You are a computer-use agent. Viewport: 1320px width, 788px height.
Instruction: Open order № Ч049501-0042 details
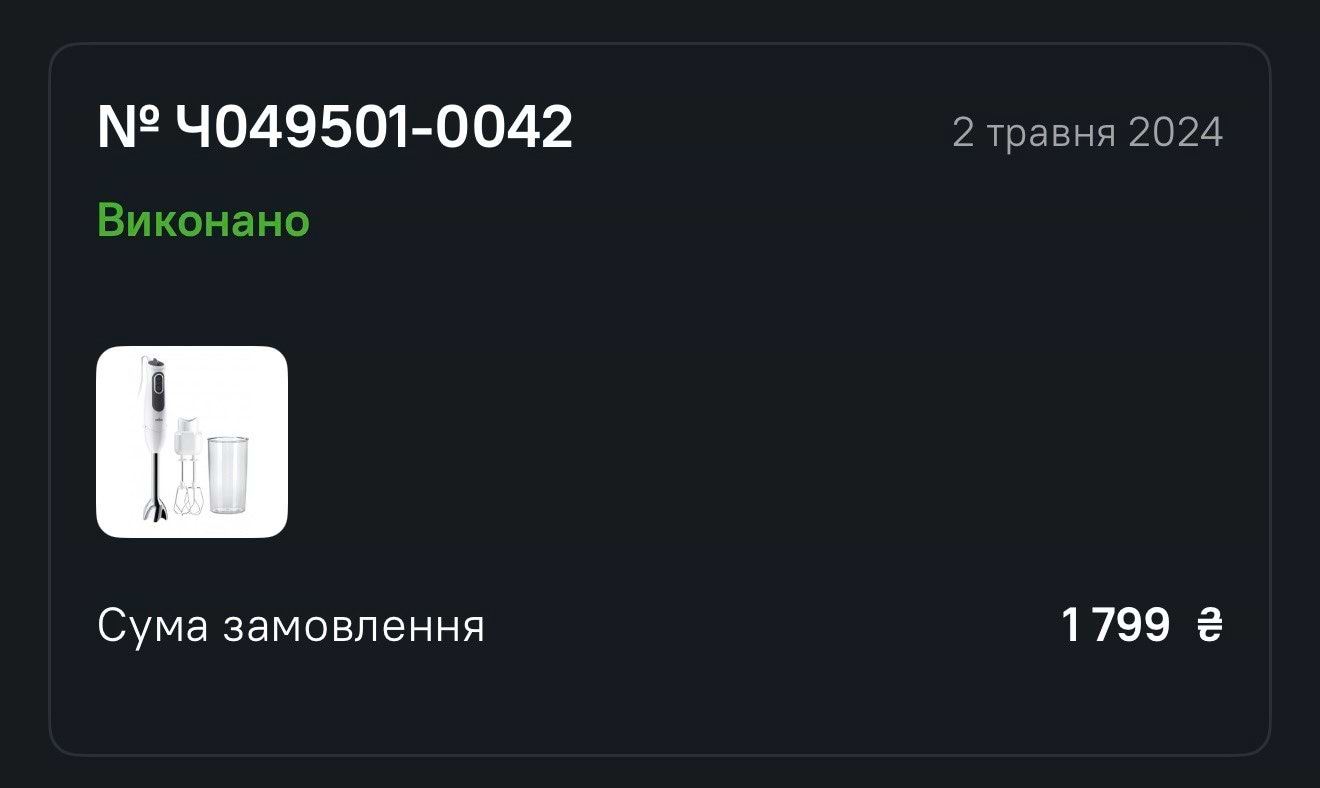(335, 129)
